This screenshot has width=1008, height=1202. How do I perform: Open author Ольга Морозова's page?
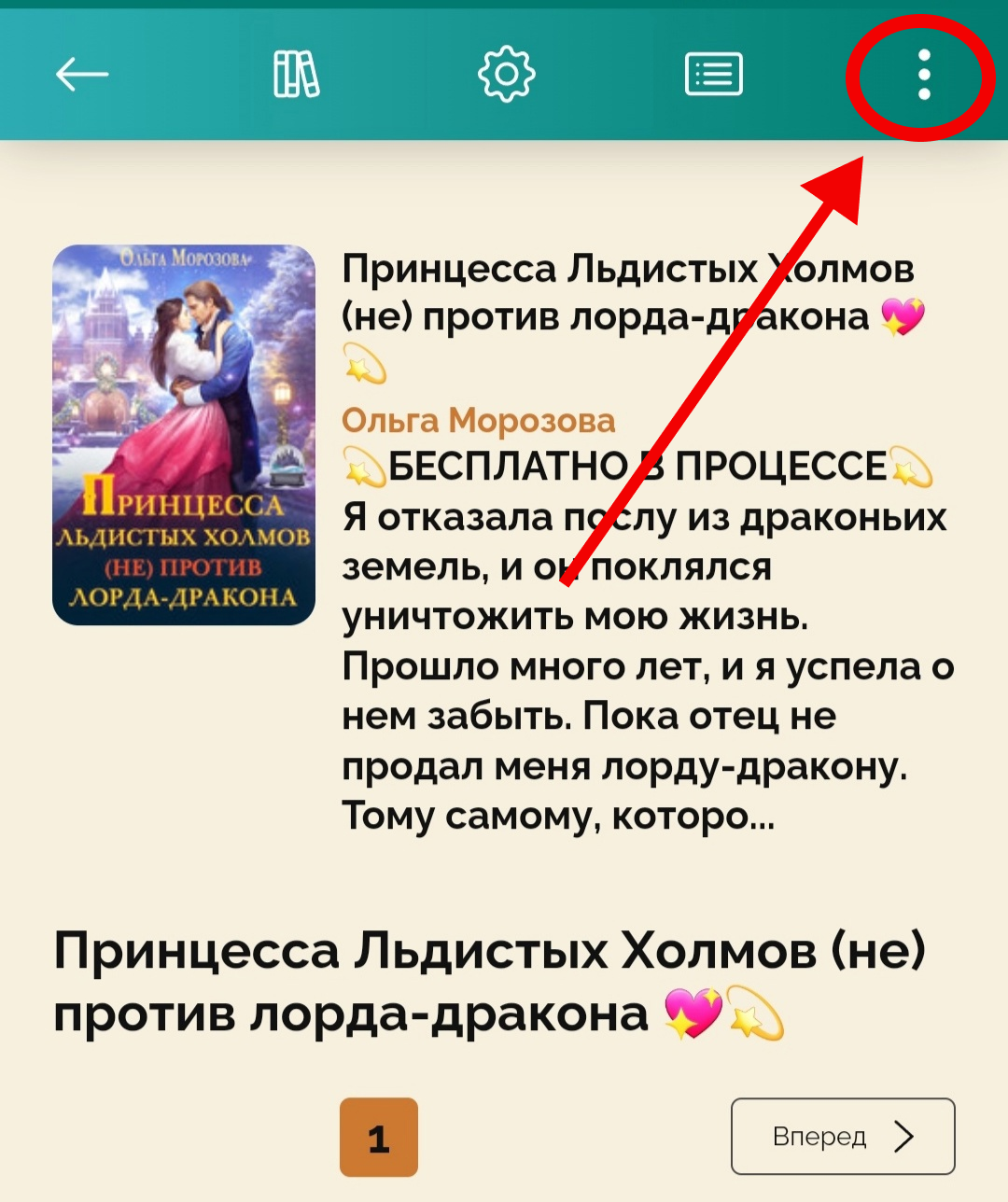click(479, 420)
